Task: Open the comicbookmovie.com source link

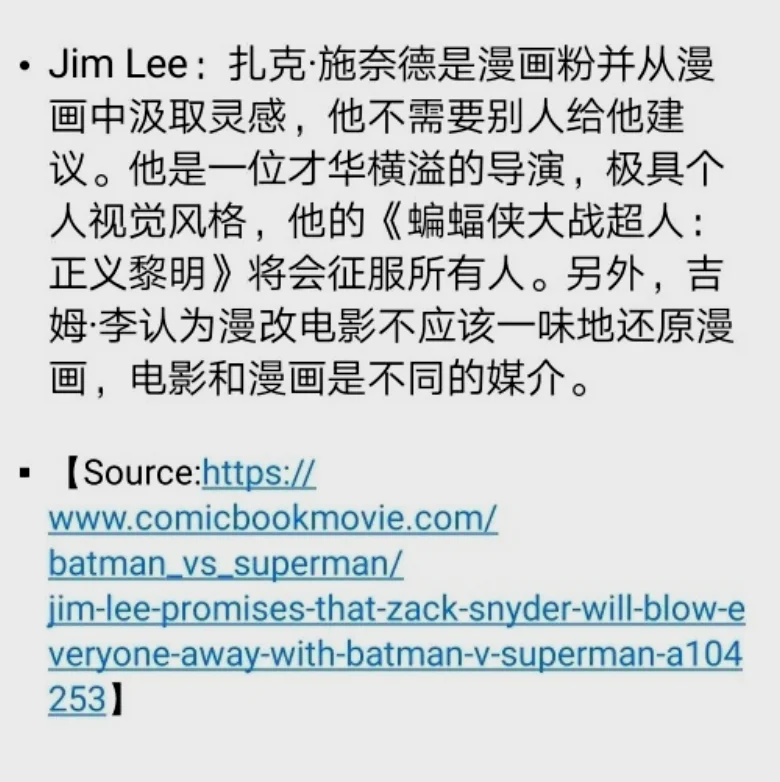Action: (272, 519)
